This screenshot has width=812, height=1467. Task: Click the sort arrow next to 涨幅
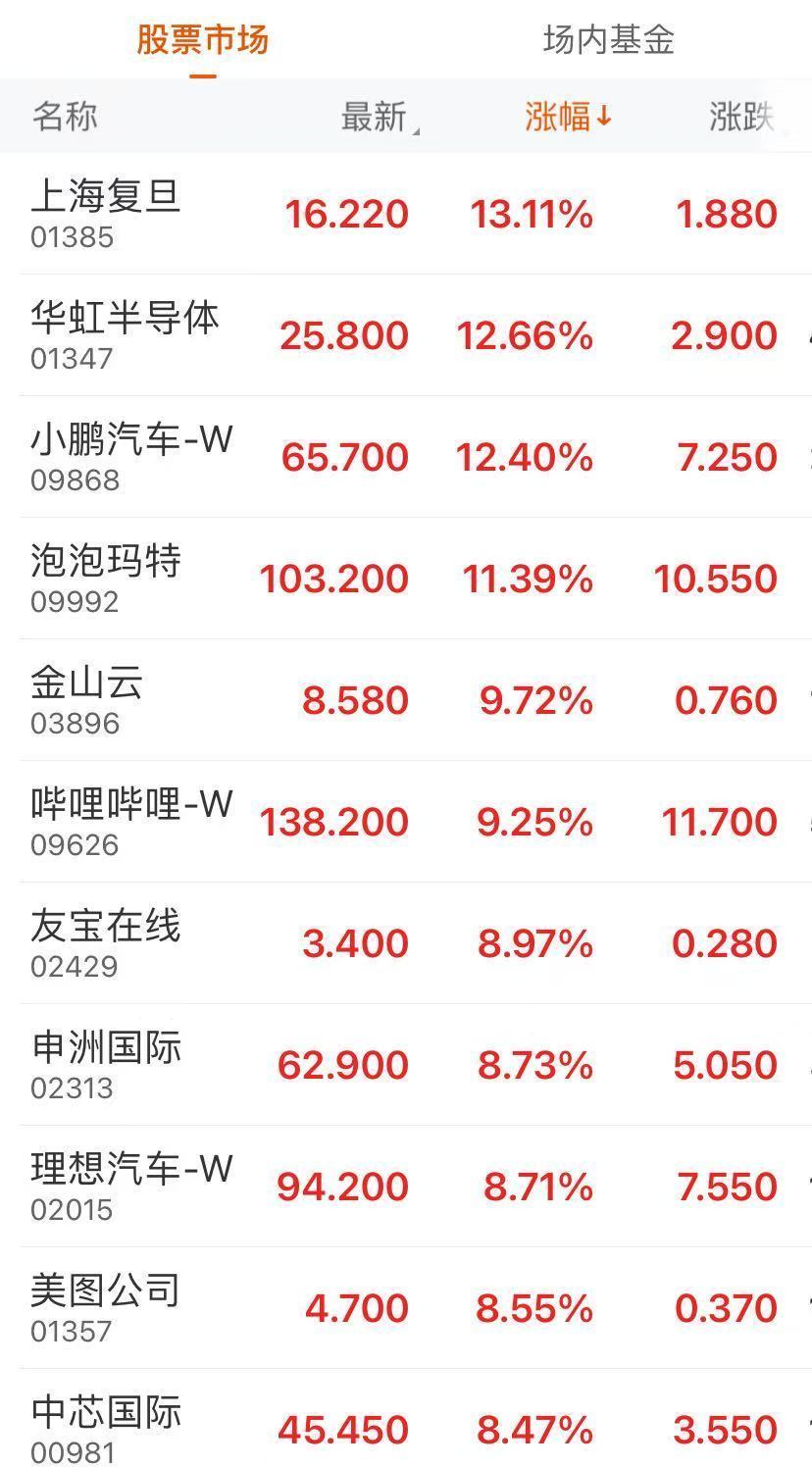coord(603,115)
